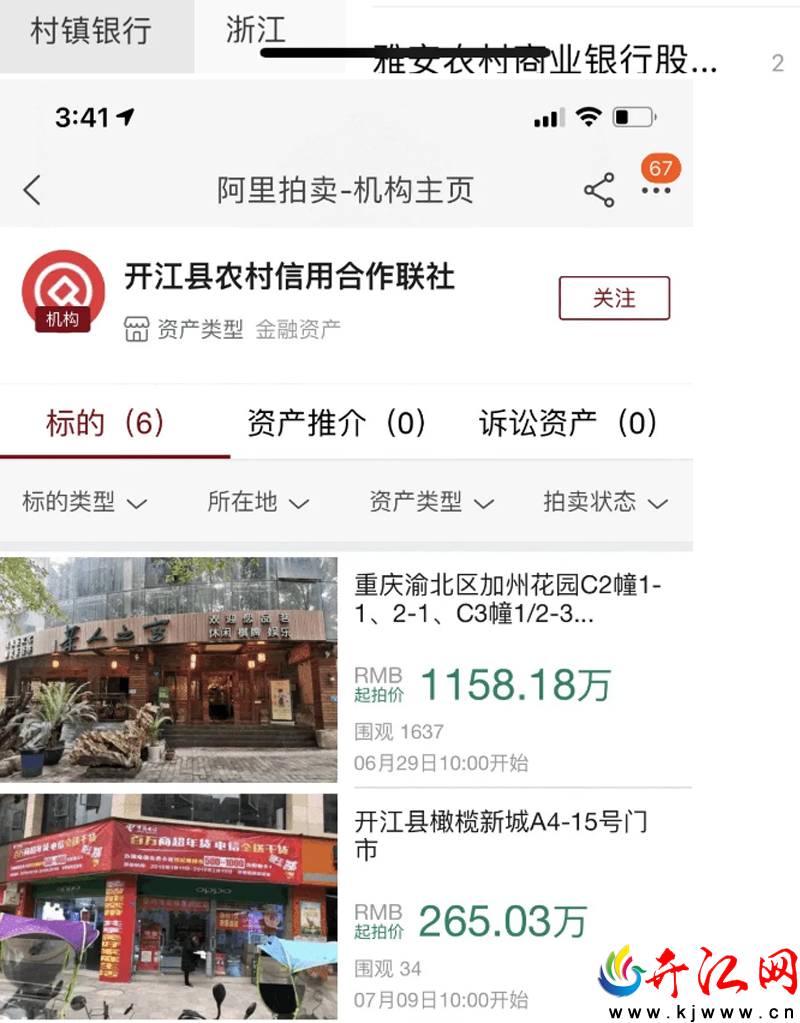Expand the 资产类型 filter
Screen dimensions: 800x1023
(x=432, y=502)
